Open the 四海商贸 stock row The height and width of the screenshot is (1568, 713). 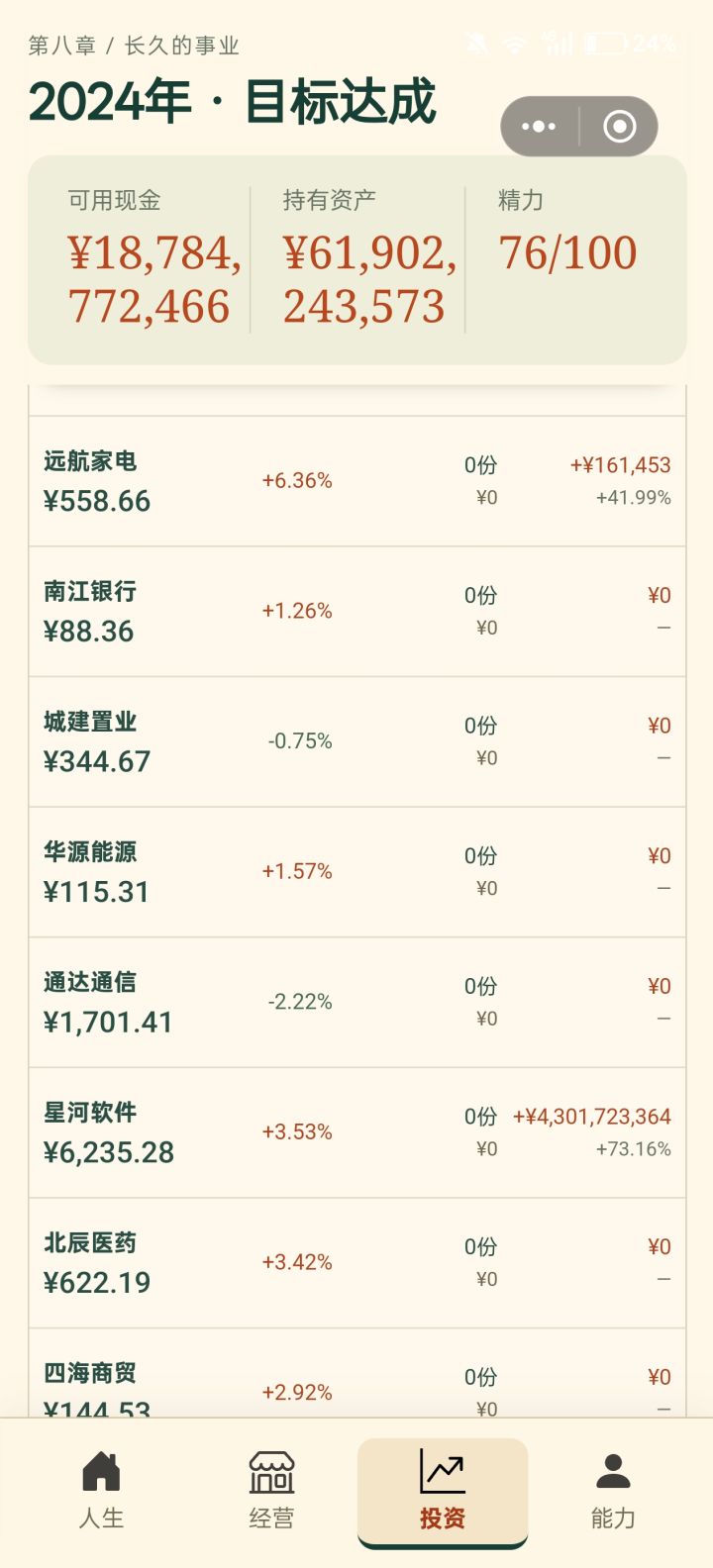point(357,1374)
